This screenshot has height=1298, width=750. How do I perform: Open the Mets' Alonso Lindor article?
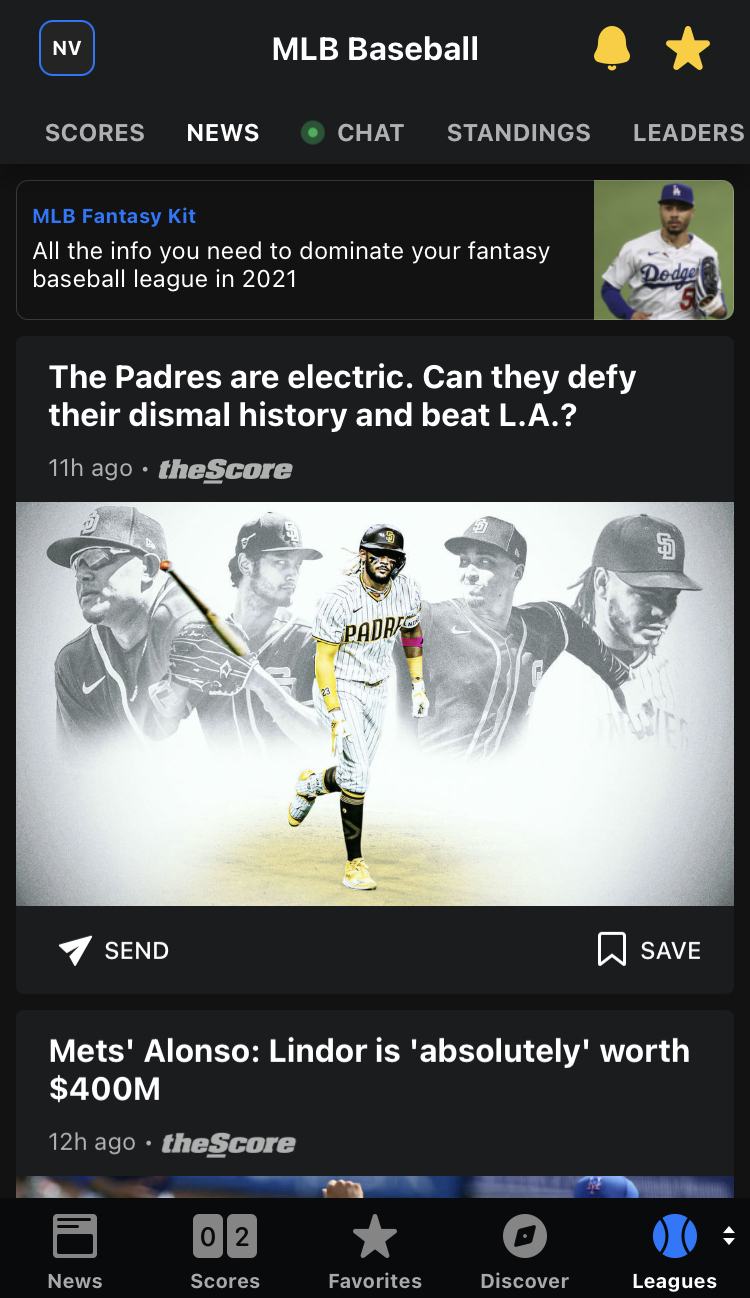click(x=369, y=1069)
